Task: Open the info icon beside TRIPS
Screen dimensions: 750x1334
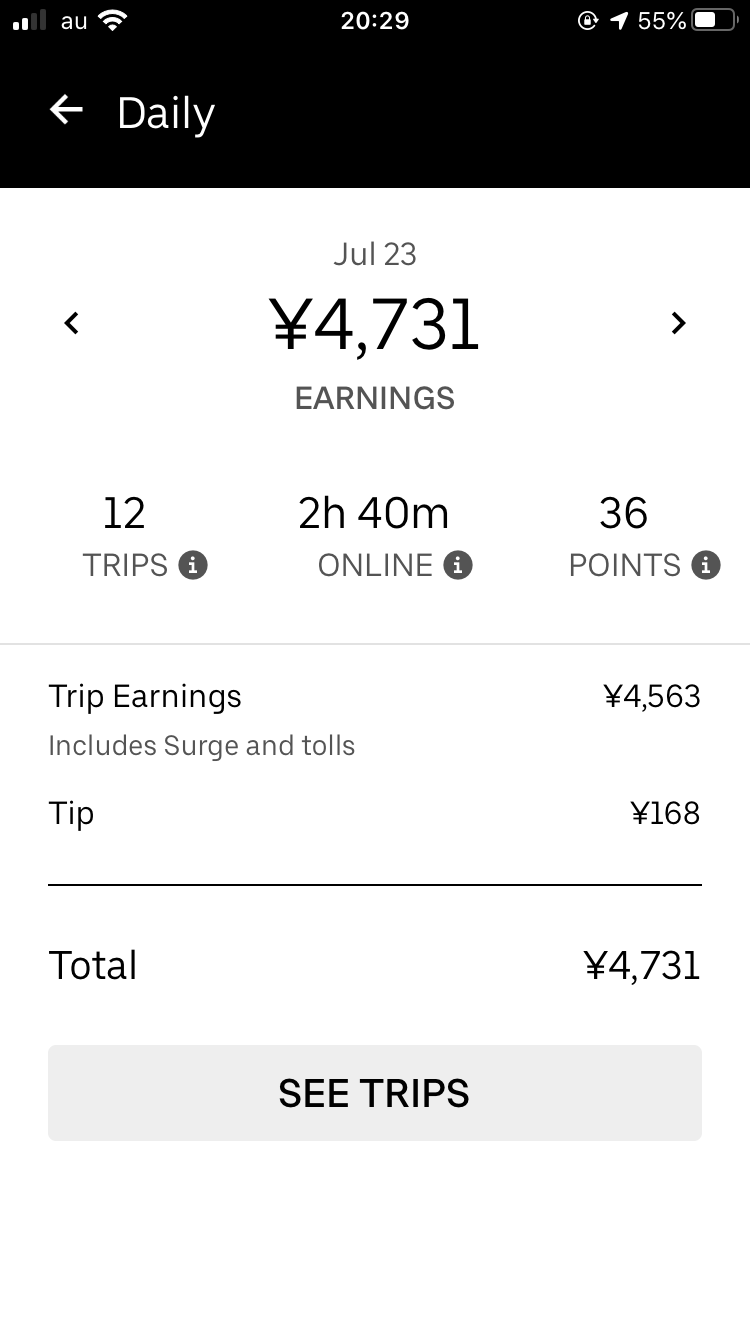Action: coord(193,566)
